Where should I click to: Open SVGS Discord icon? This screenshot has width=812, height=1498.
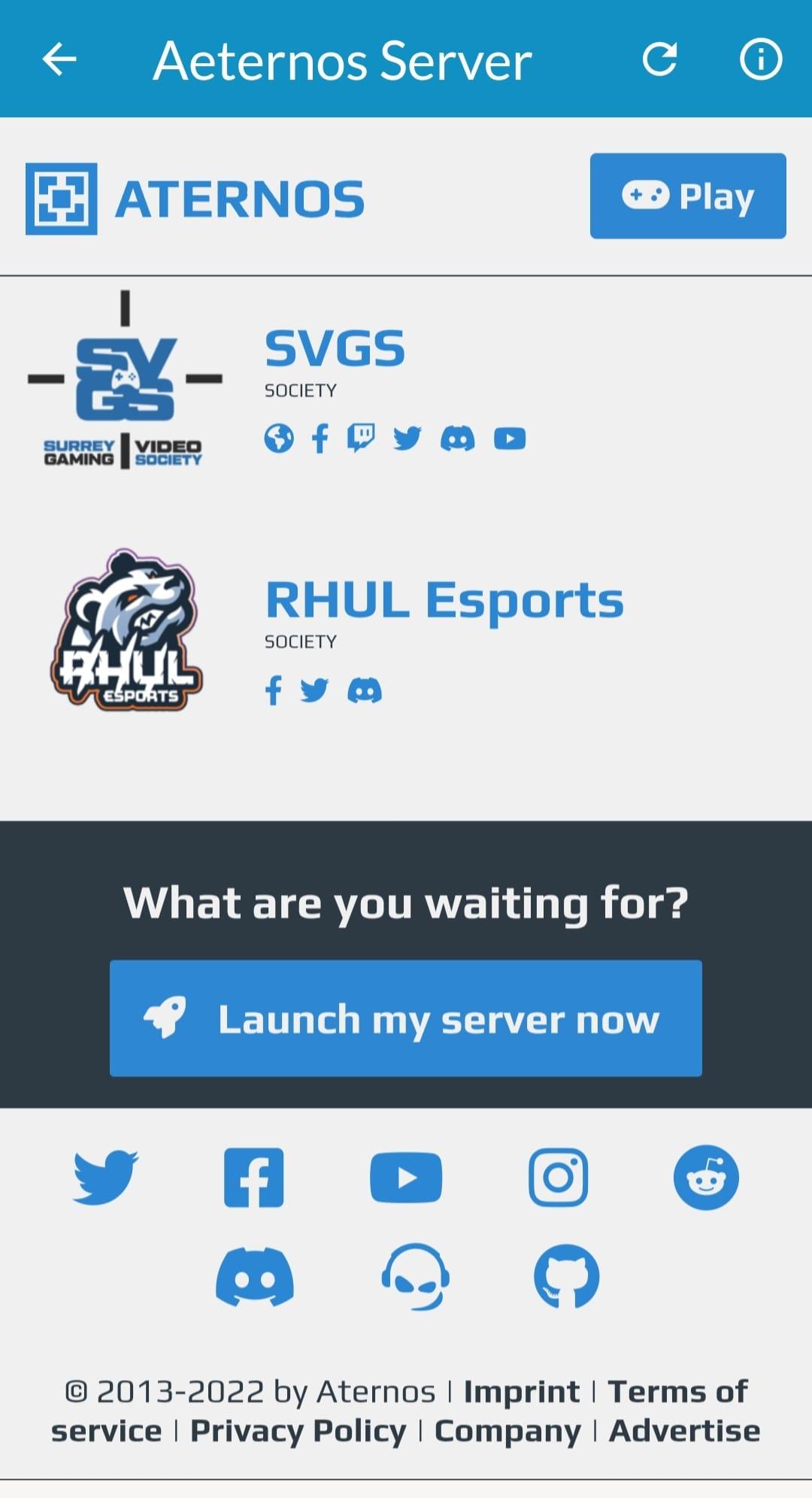pos(457,438)
